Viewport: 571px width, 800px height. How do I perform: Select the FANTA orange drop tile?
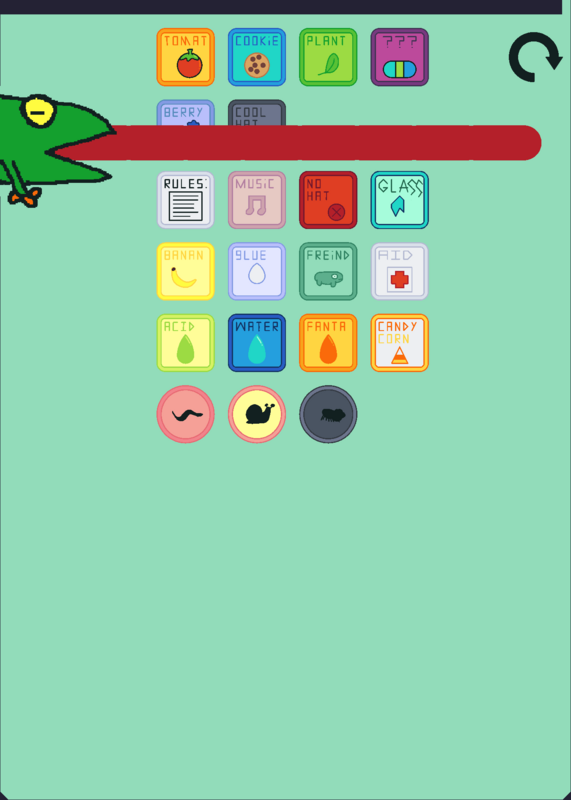pyautogui.click(x=328, y=343)
